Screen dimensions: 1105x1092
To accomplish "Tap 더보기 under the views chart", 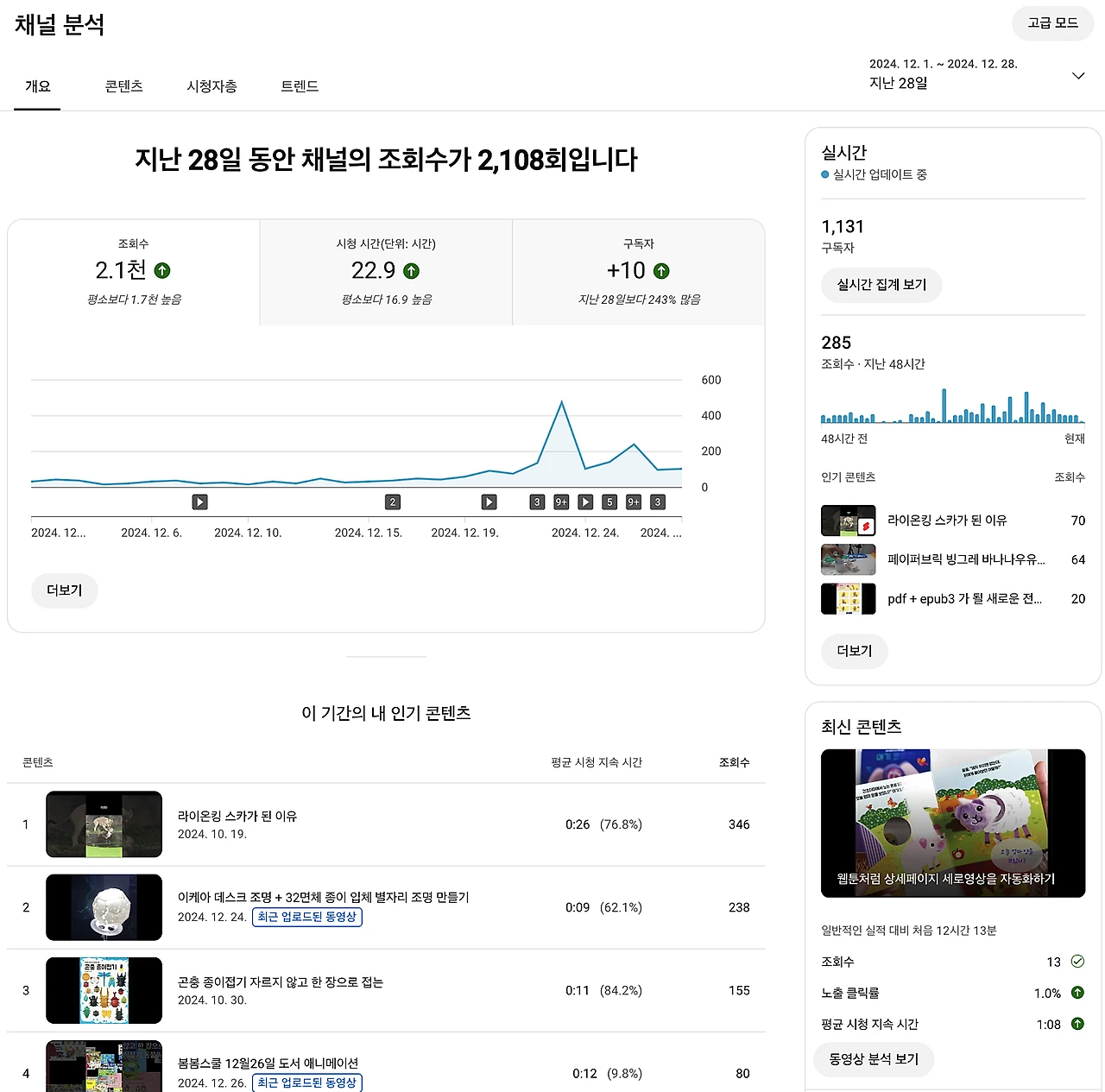I will click(65, 590).
